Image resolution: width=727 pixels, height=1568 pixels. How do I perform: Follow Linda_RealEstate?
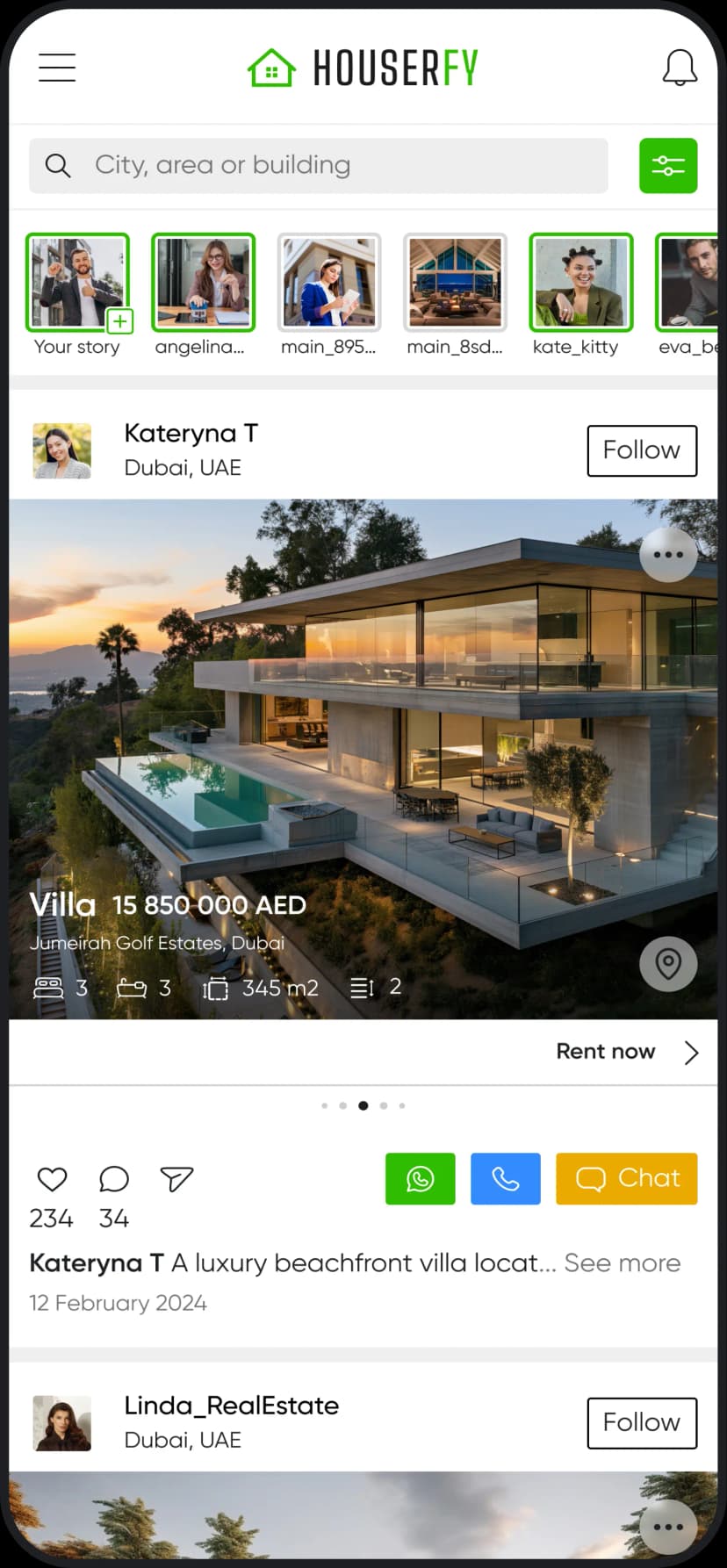642,1422
